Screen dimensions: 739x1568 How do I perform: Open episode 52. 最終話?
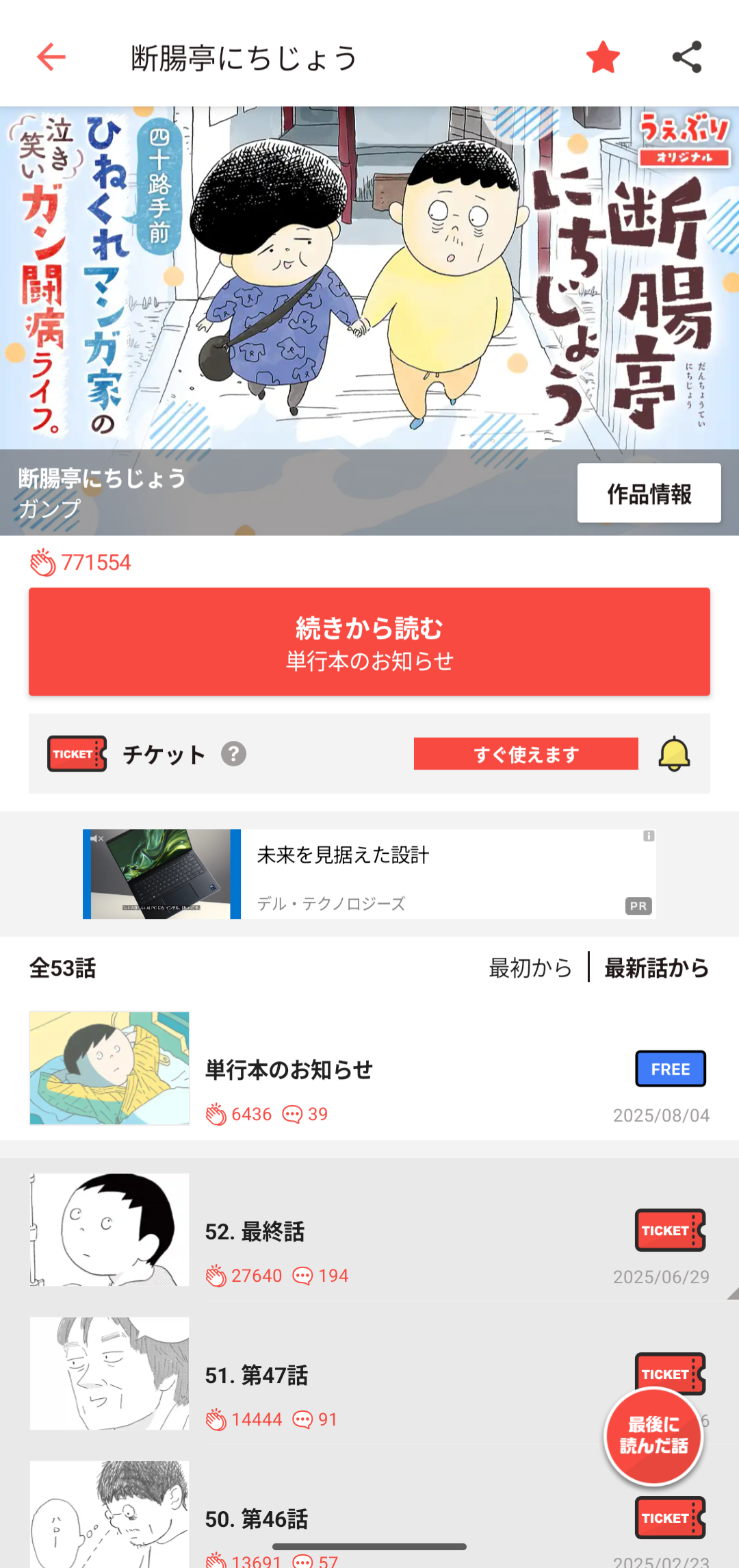[x=255, y=1231]
